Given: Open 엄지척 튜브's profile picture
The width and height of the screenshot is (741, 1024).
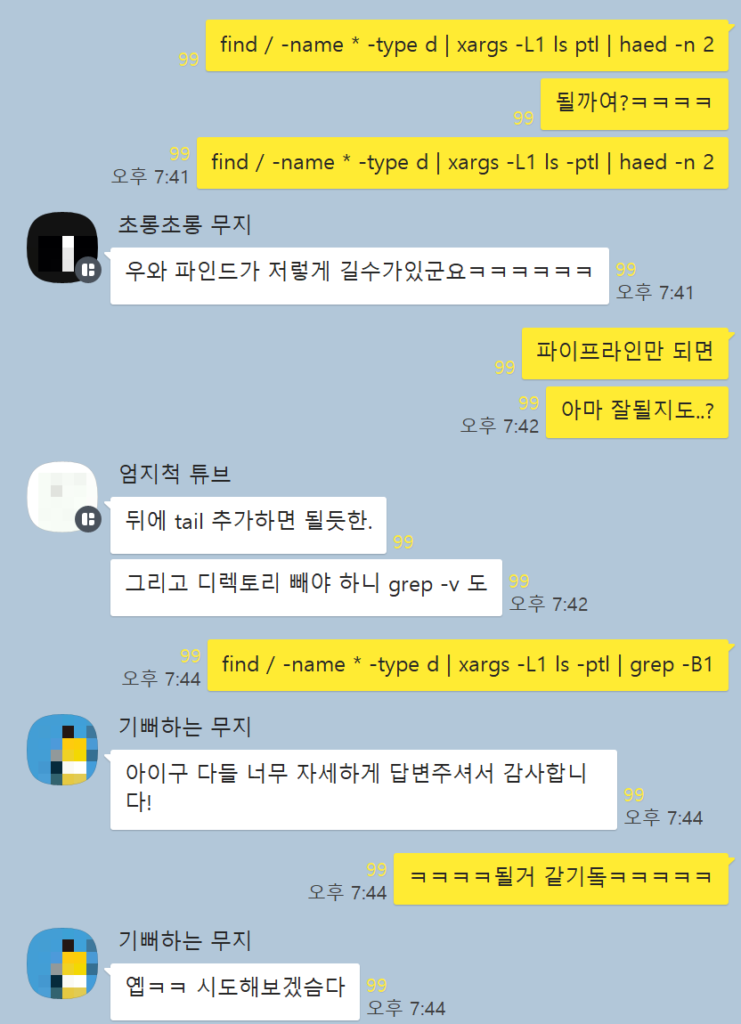Looking at the screenshot, I should (61, 497).
